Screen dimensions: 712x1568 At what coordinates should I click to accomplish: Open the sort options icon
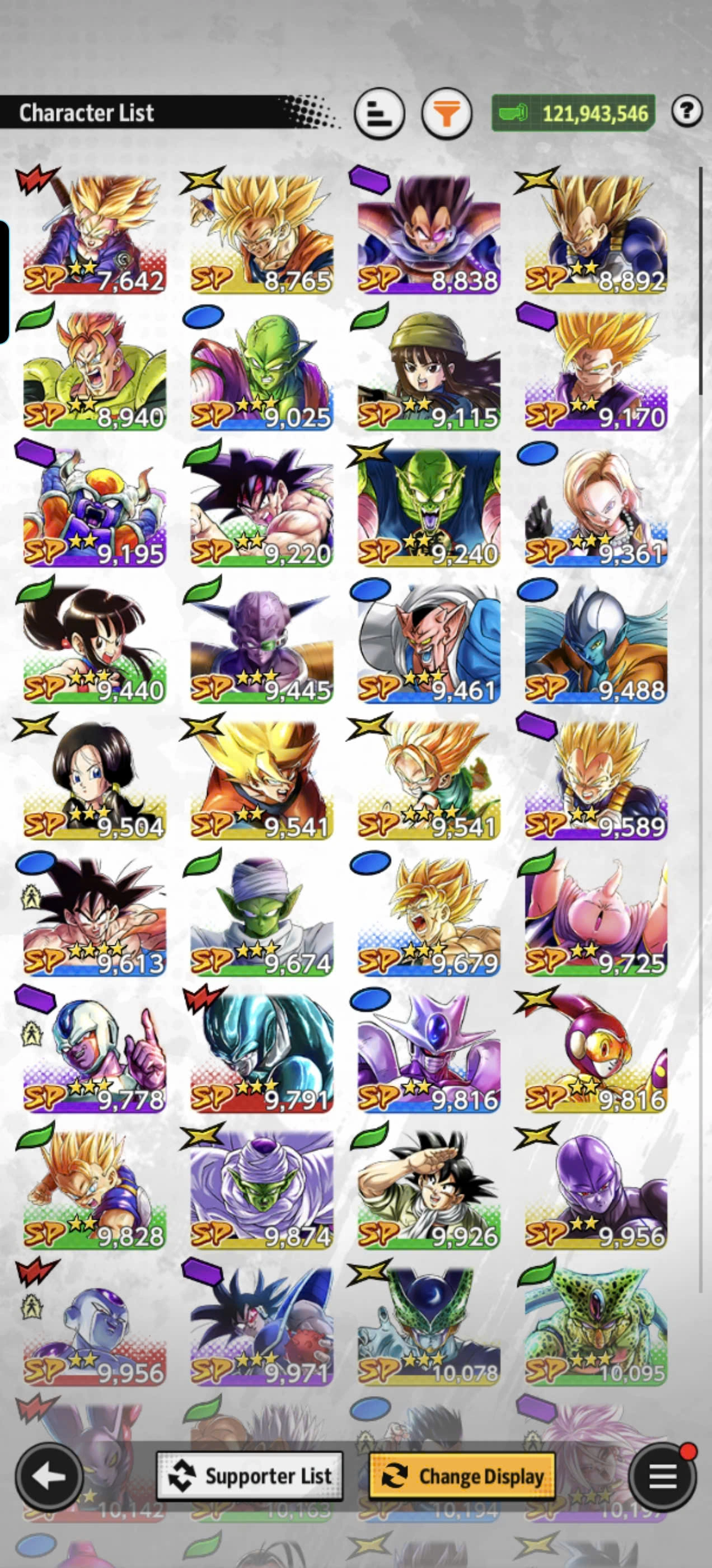379,113
